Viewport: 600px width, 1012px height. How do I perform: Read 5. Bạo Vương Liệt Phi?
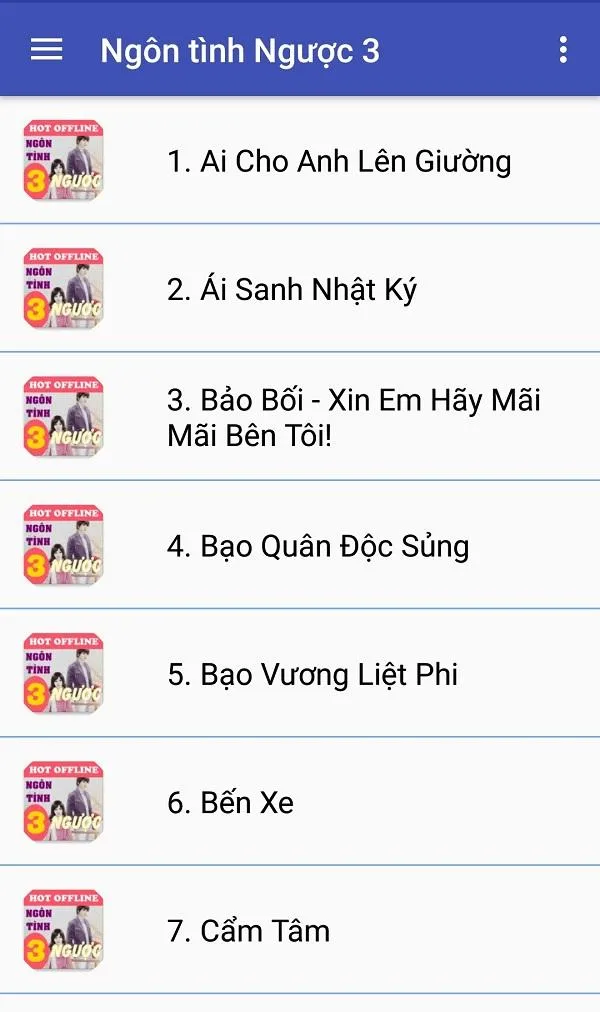[300, 673]
